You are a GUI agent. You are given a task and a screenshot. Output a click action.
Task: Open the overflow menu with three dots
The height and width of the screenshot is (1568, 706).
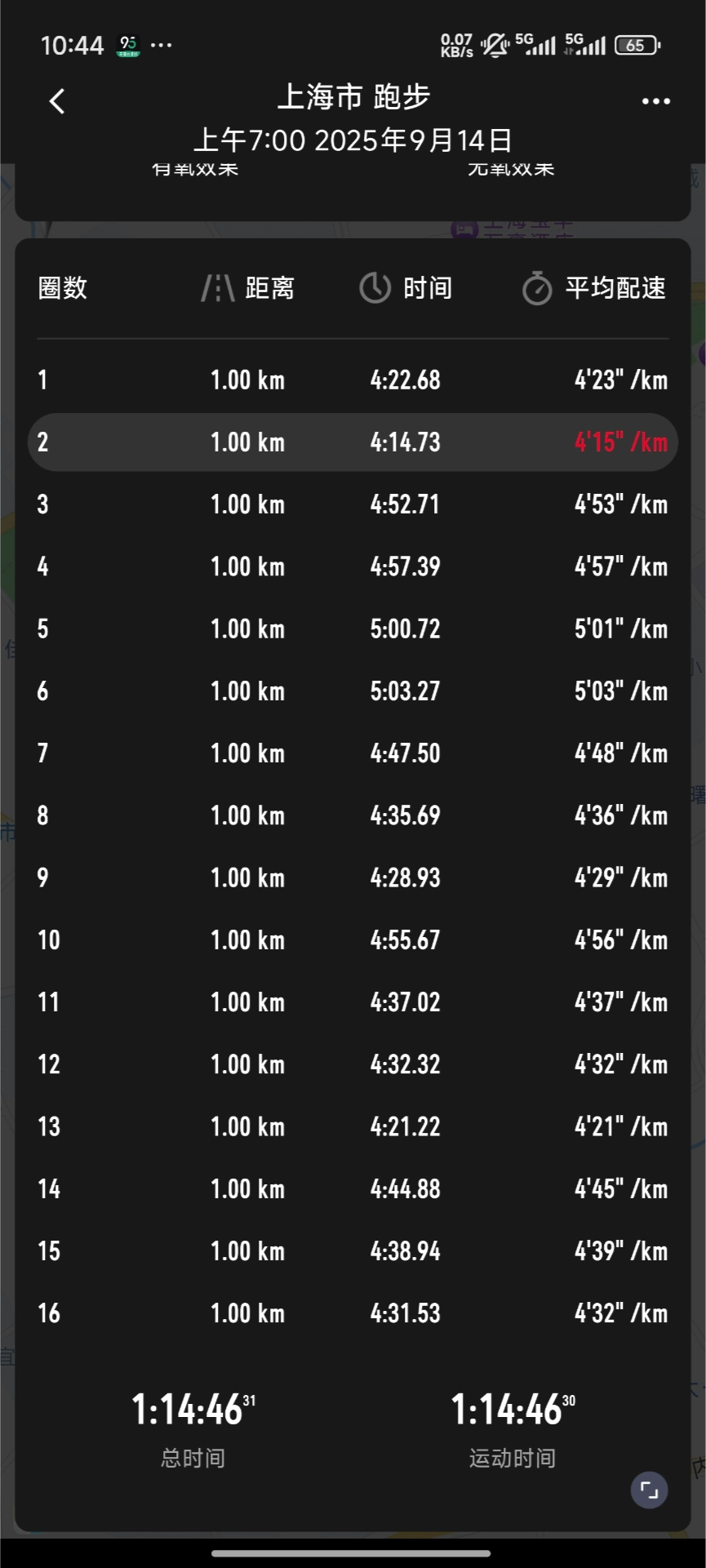(655, 101)
